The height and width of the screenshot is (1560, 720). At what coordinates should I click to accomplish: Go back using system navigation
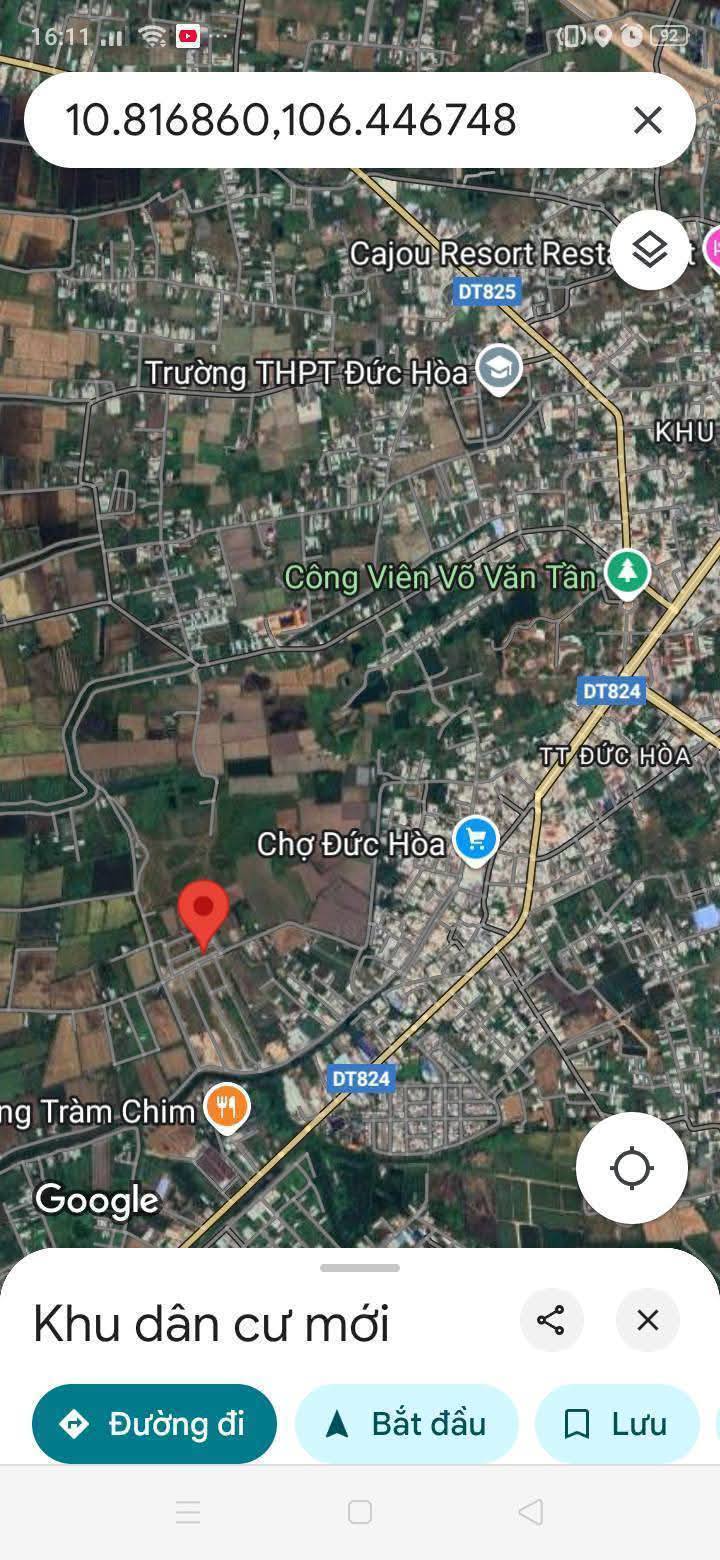(x=531, y=1512)
